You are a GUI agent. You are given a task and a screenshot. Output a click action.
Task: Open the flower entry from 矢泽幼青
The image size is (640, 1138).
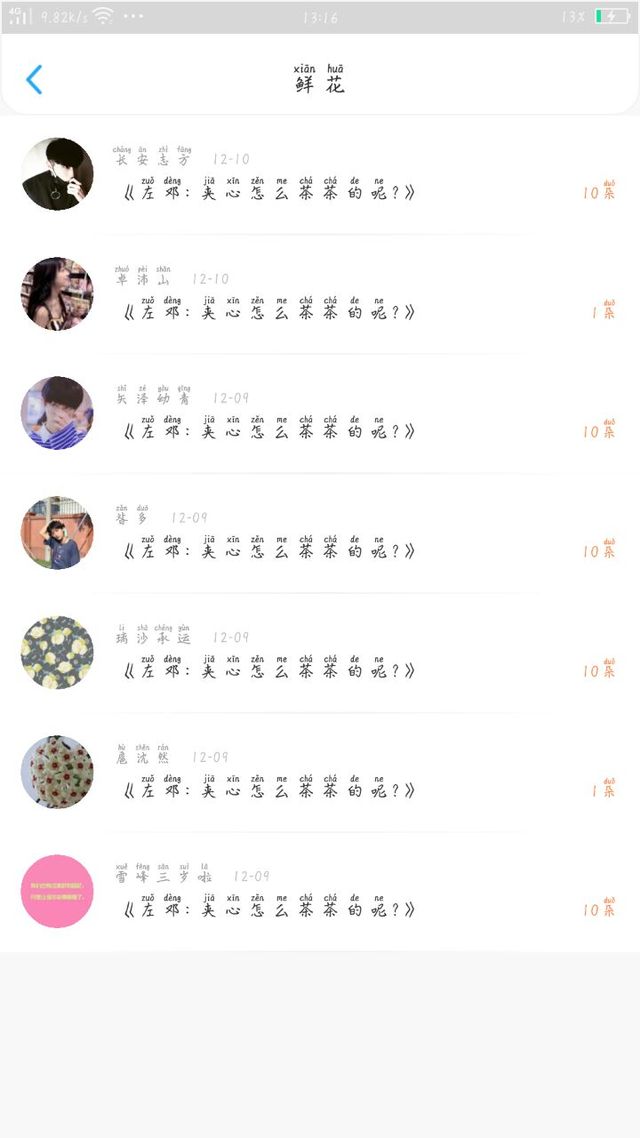tap(320, 414)
